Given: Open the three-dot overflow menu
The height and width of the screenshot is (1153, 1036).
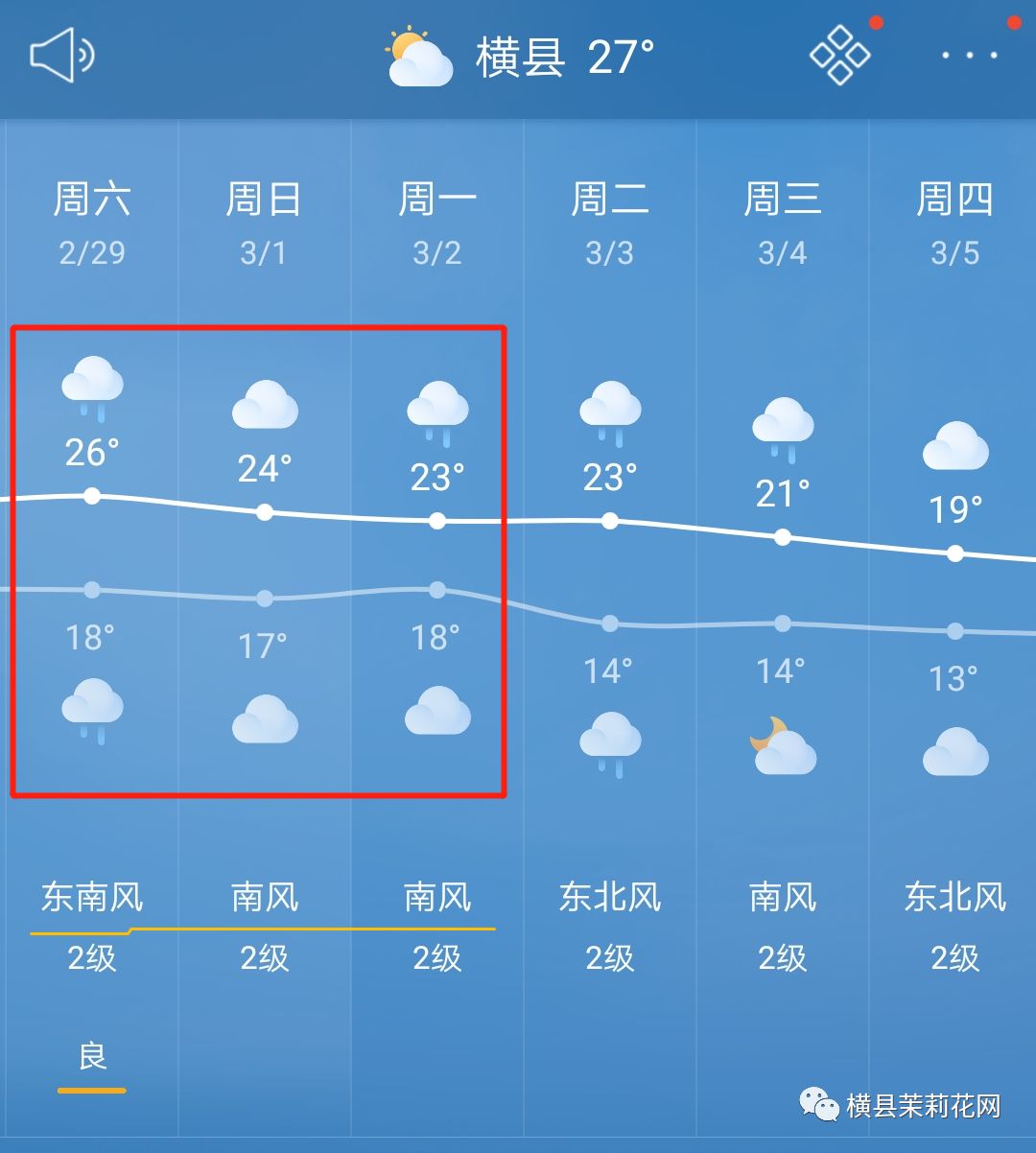Looking at the screenshot, I should coord(969,56).
